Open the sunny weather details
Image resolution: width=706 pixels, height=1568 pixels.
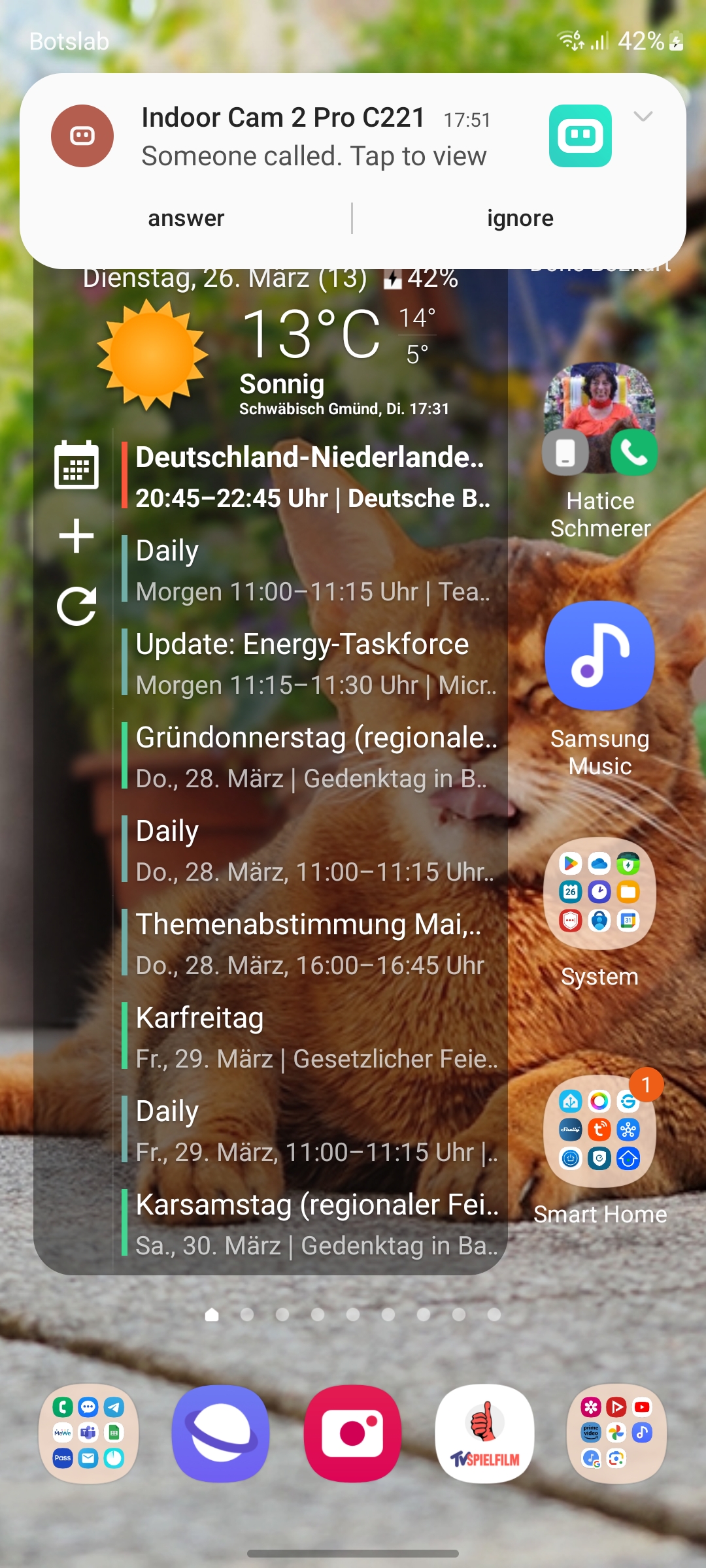click(153, 355)
